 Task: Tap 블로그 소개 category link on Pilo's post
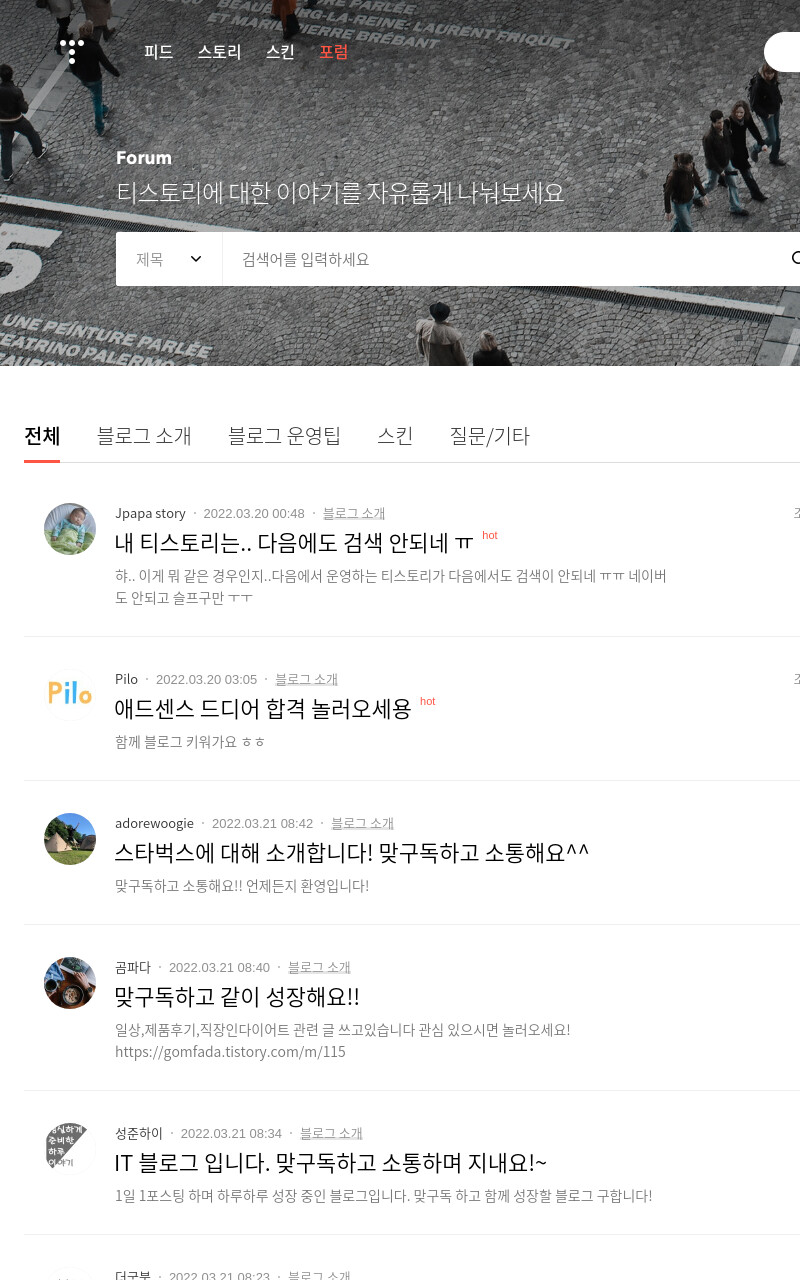coord(306,679)
